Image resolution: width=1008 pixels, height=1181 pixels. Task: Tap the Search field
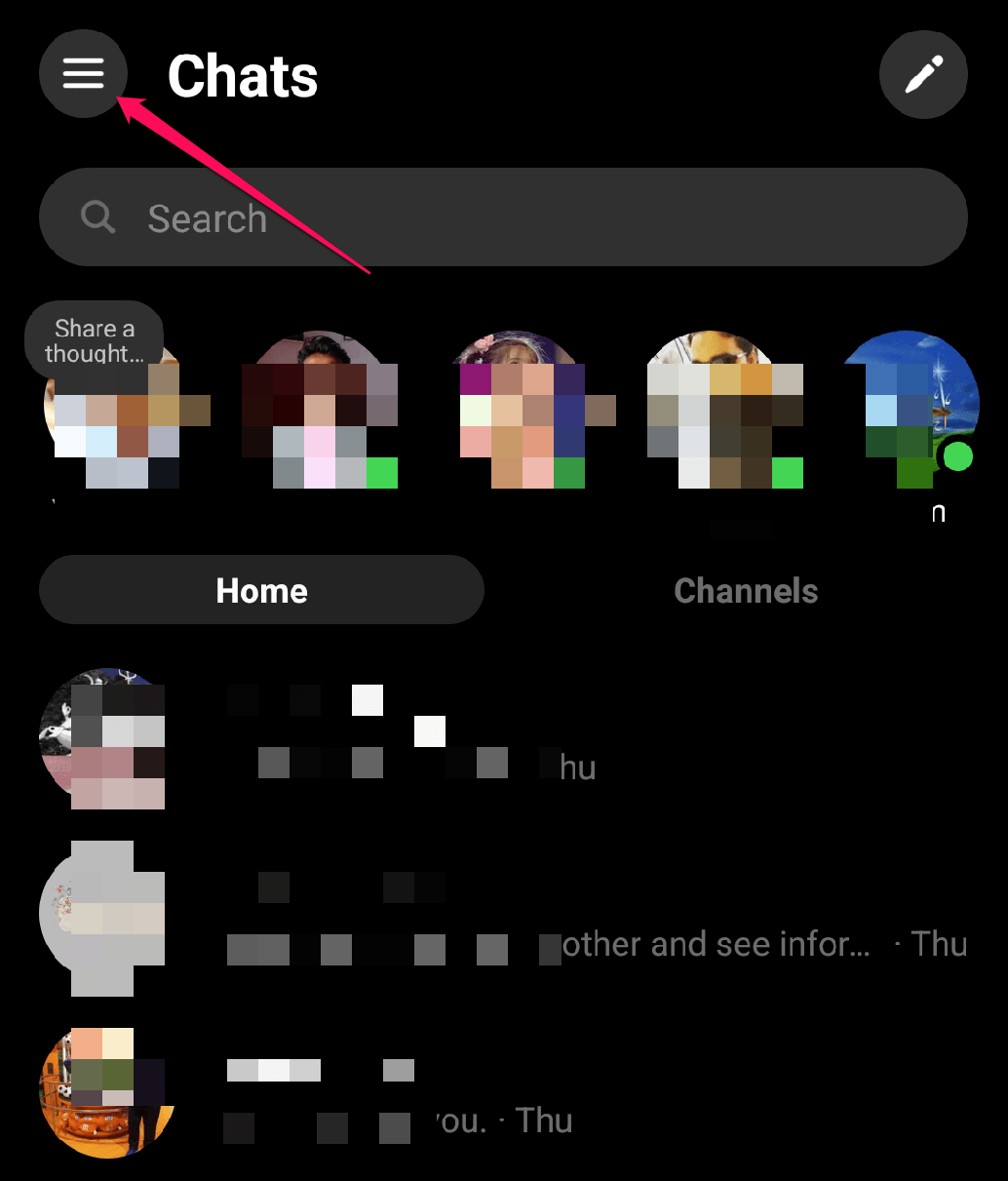point(502,217)
